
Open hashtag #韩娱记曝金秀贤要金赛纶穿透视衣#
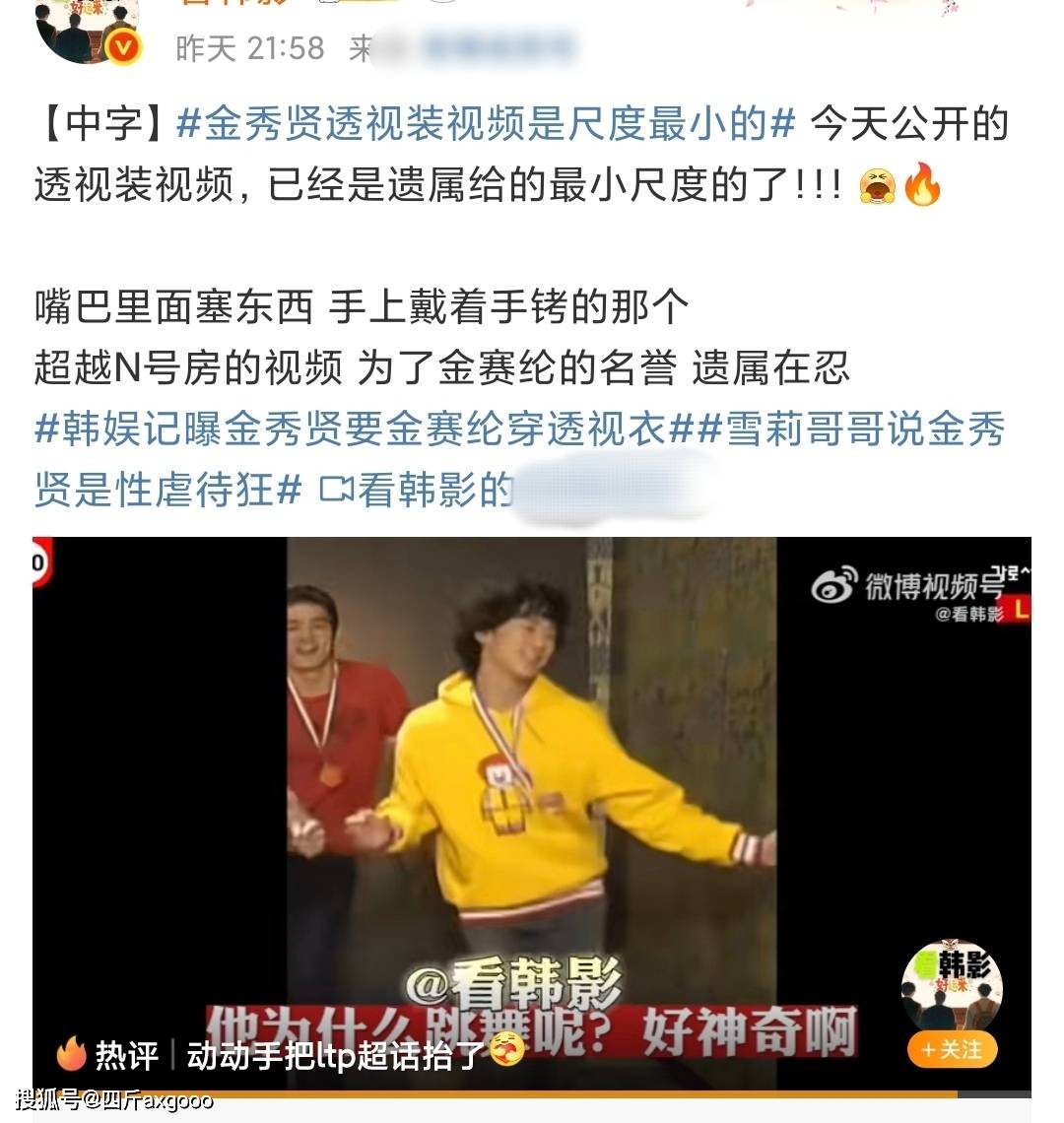coord(351,430)
